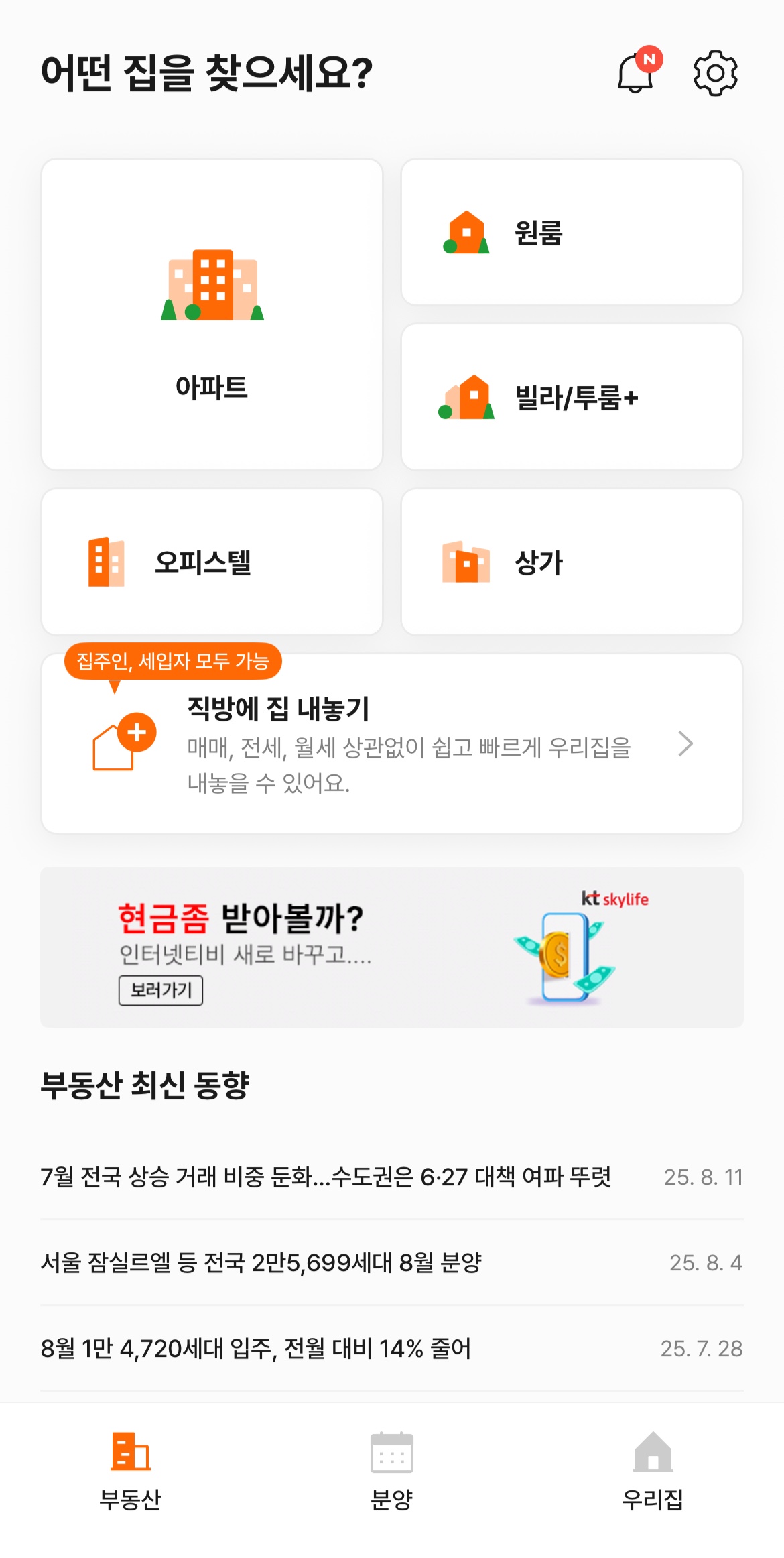Browse 아파트 listings
This screenshot has width=784, height=1558.
pyautogui.click(x=212, y=314)
